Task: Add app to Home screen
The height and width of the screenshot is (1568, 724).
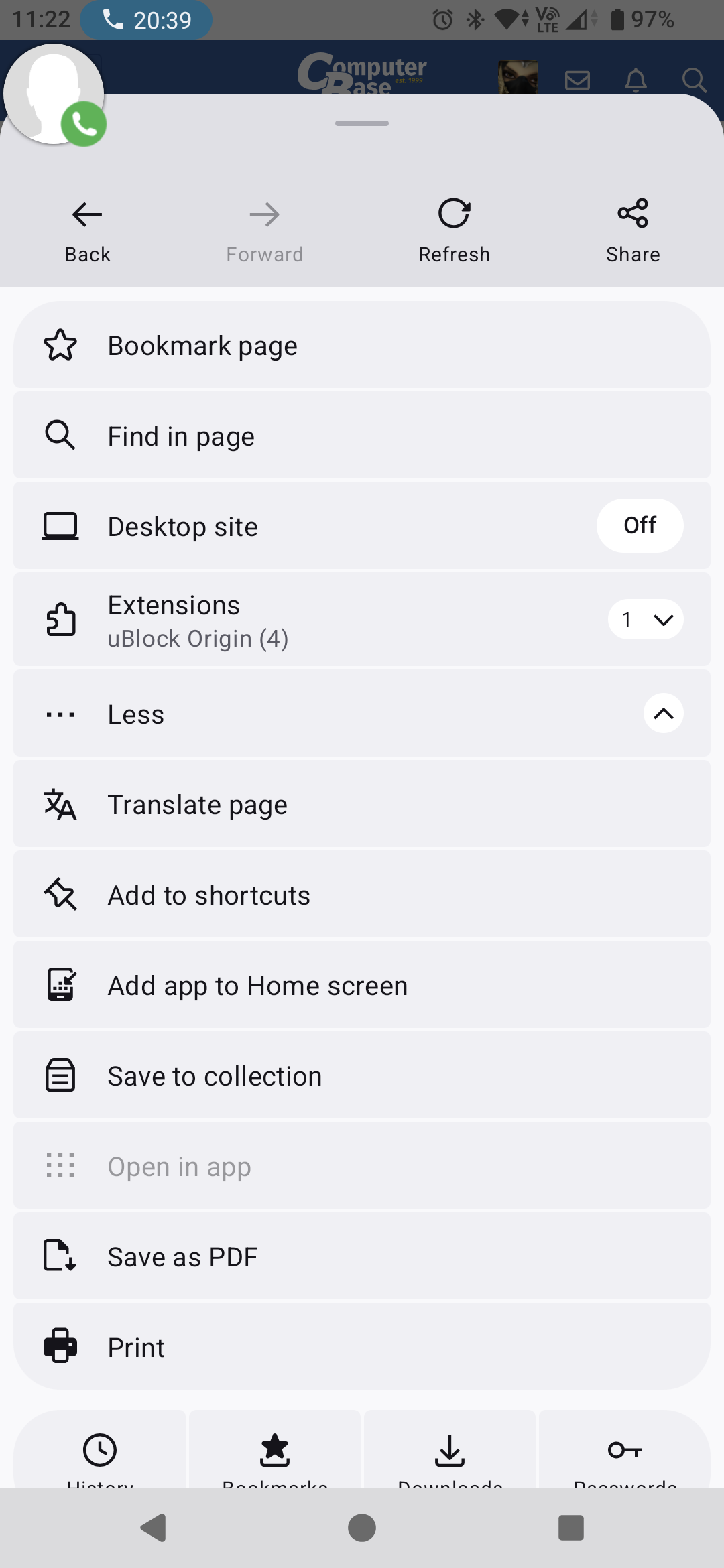Action: click(362, 986)
